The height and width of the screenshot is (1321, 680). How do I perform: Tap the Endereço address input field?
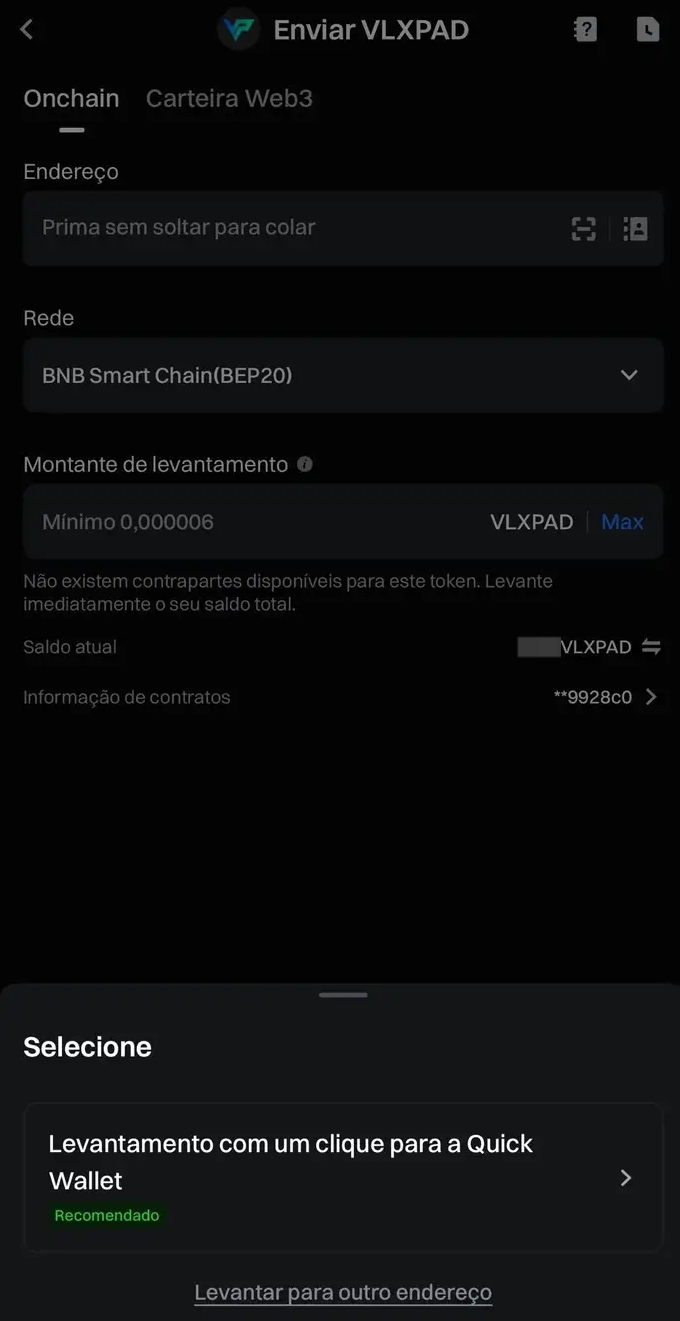(290, 228)
